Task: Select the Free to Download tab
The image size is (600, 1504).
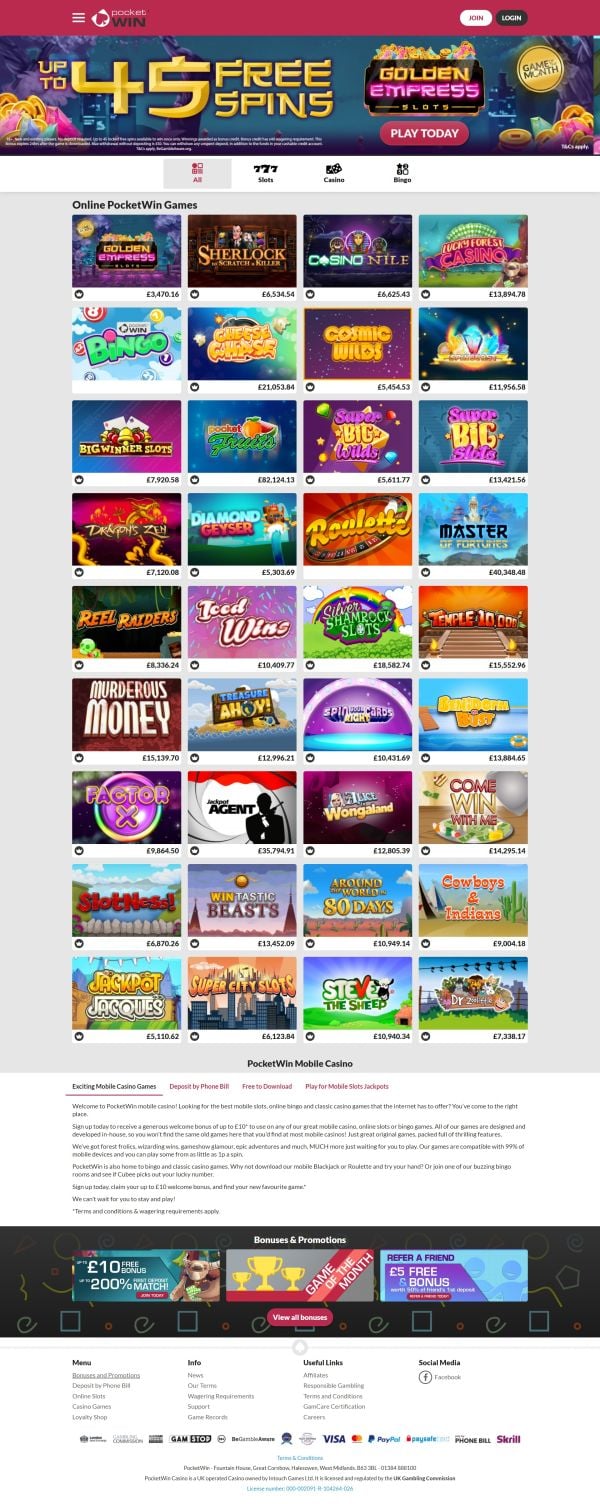Action: coord(267,1086)
